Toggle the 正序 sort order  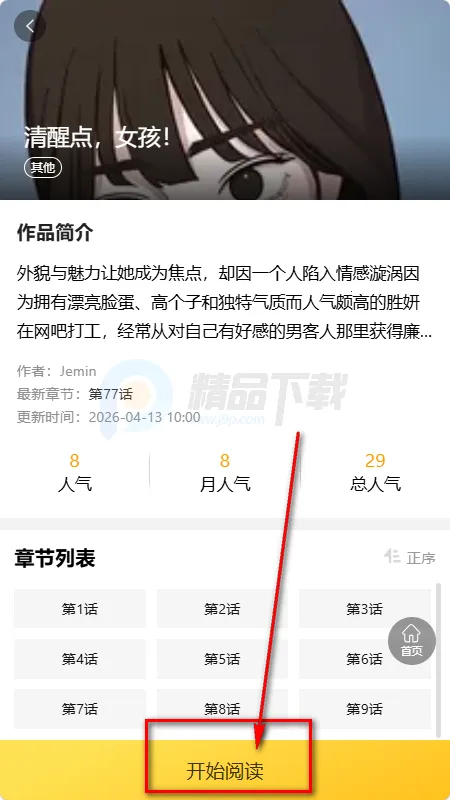pos(410,557)
